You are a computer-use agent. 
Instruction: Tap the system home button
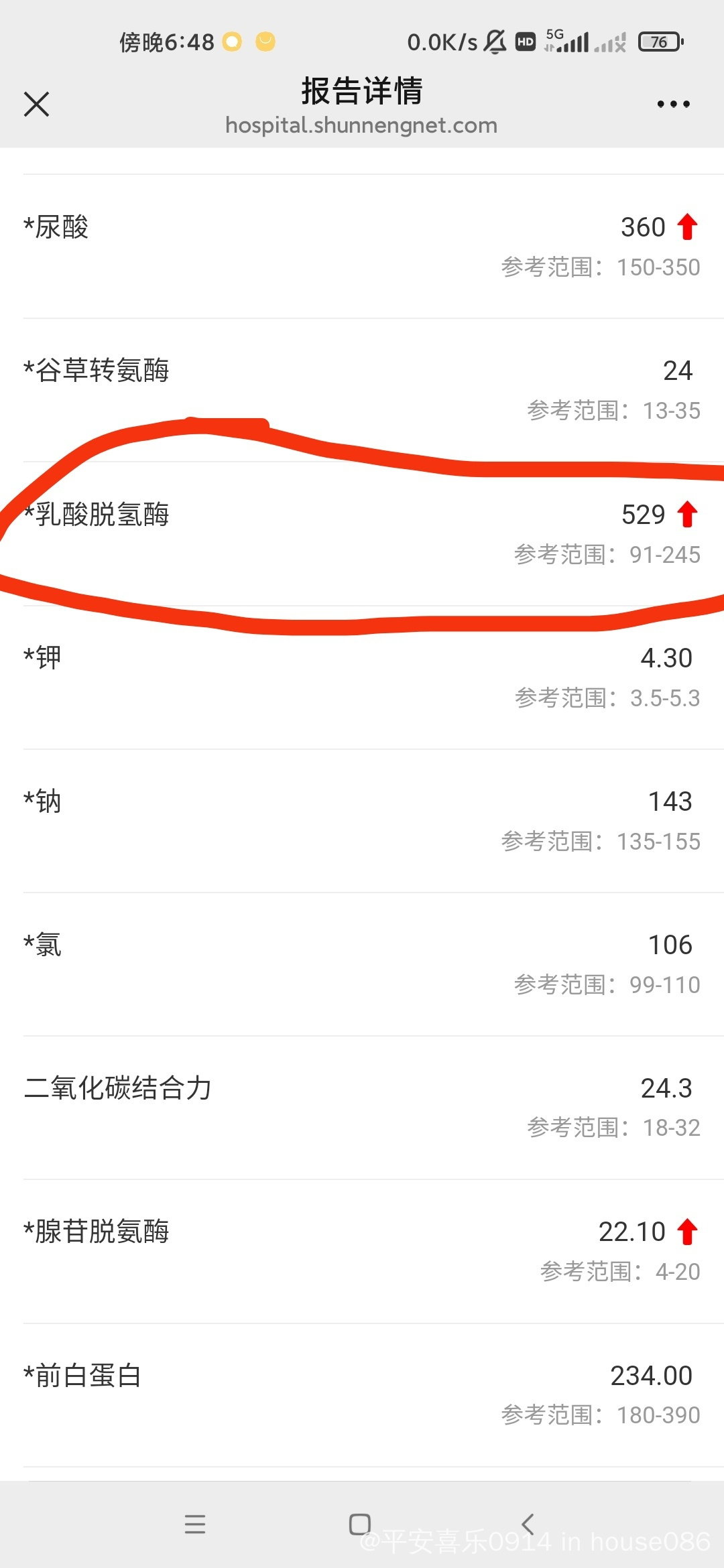(360, 1524)
